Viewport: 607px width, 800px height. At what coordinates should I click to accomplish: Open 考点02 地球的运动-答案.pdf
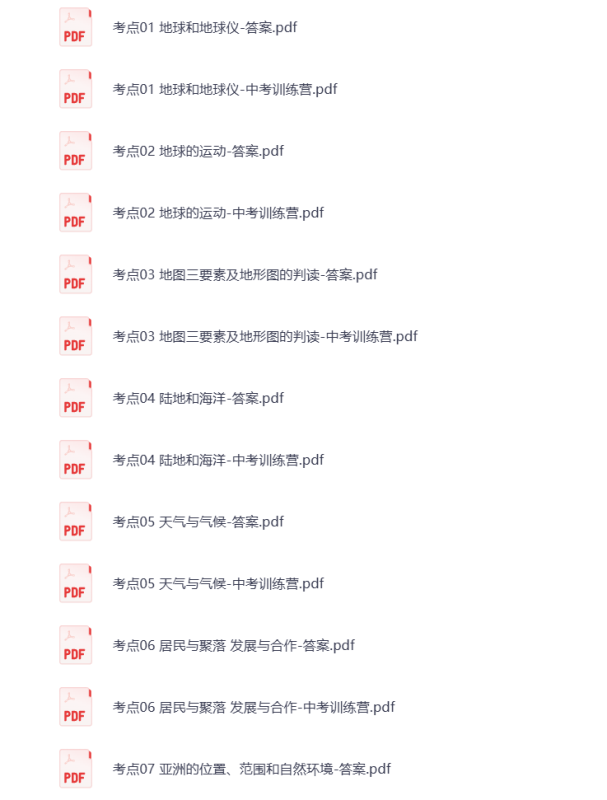[197, 151]
